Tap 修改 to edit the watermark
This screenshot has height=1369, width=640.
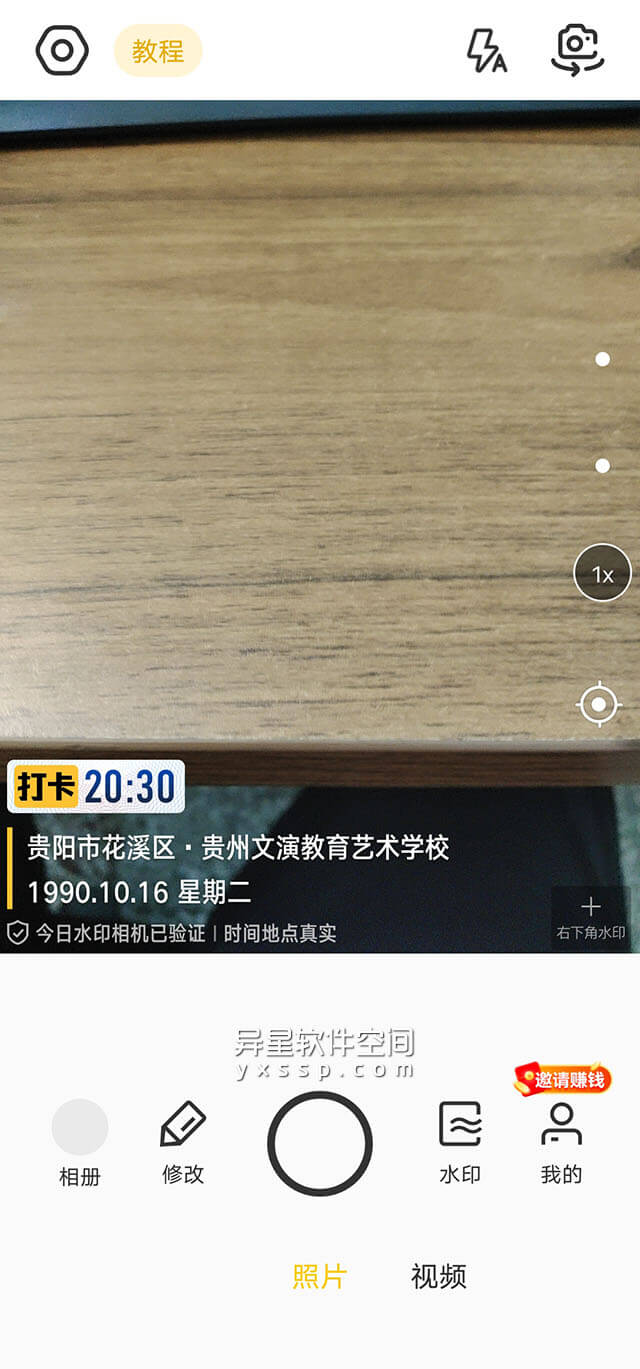tap(183, 1140)
